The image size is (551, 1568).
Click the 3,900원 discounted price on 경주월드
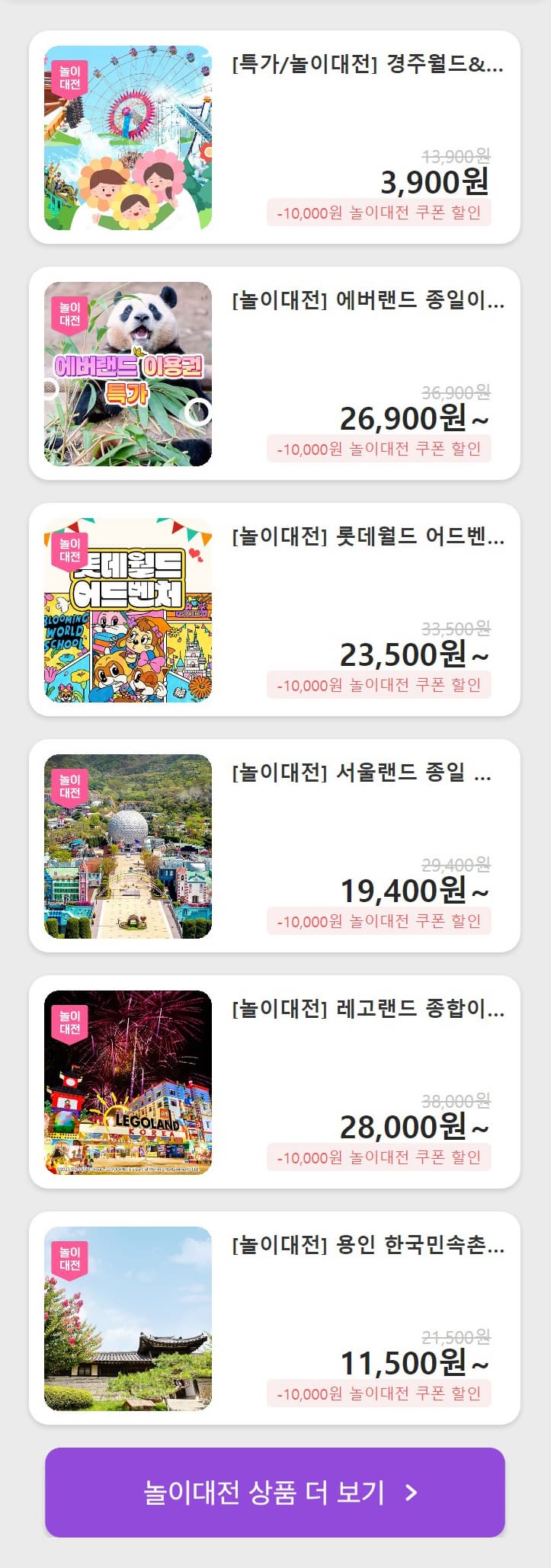coord(434,184)
